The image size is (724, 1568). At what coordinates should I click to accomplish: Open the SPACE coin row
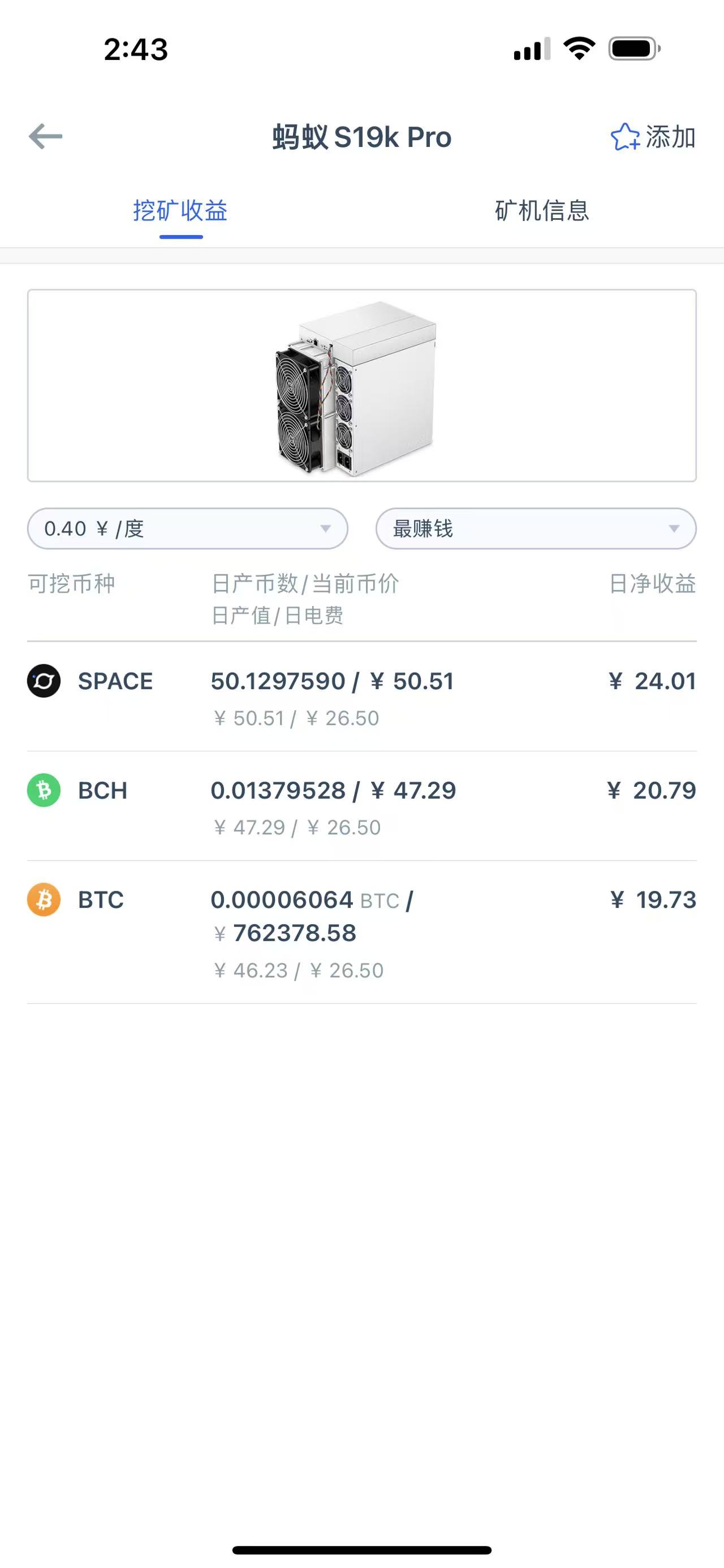click(361, 696)
